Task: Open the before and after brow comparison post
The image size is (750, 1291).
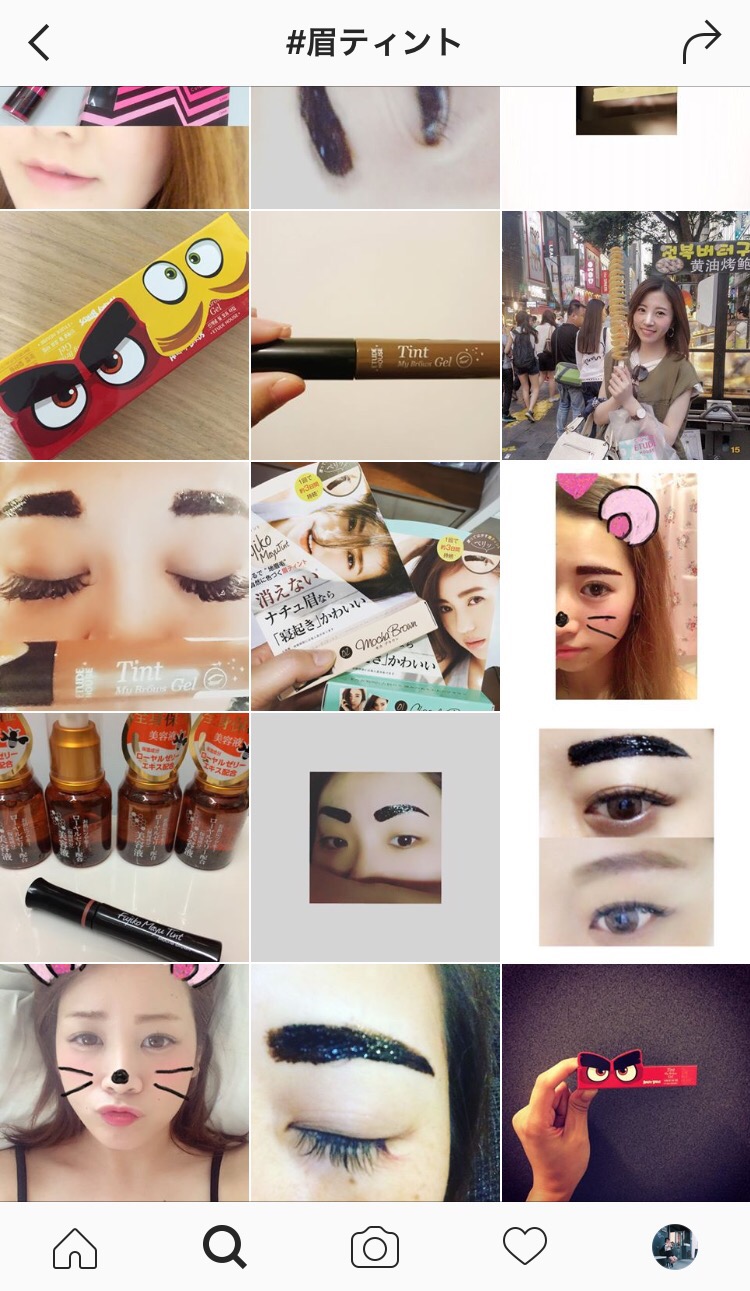Action: pos(626,837)
